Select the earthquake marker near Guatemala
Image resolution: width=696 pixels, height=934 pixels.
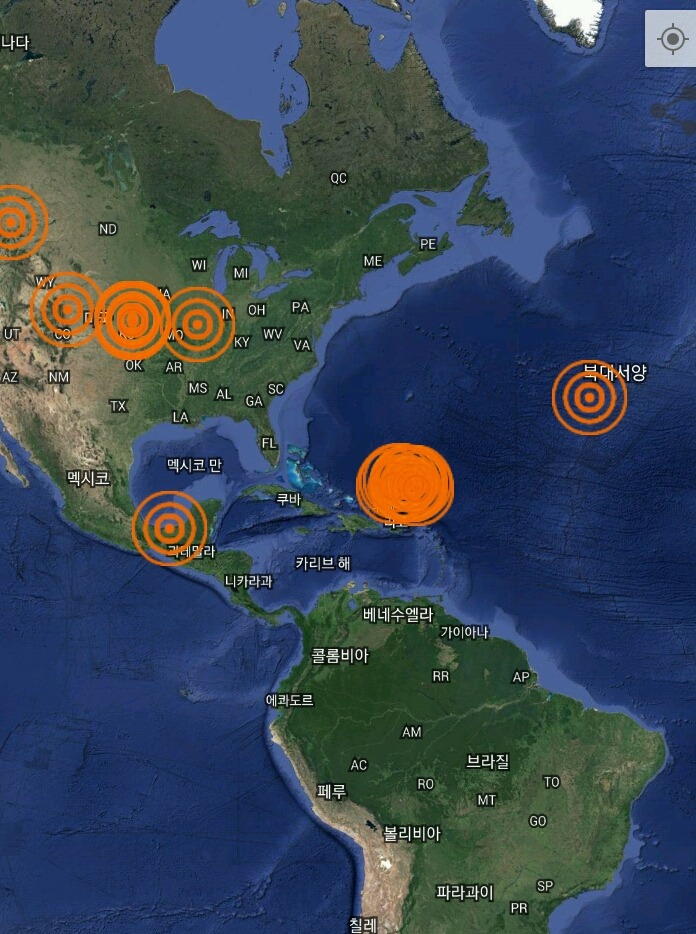(x=169, y=527)
